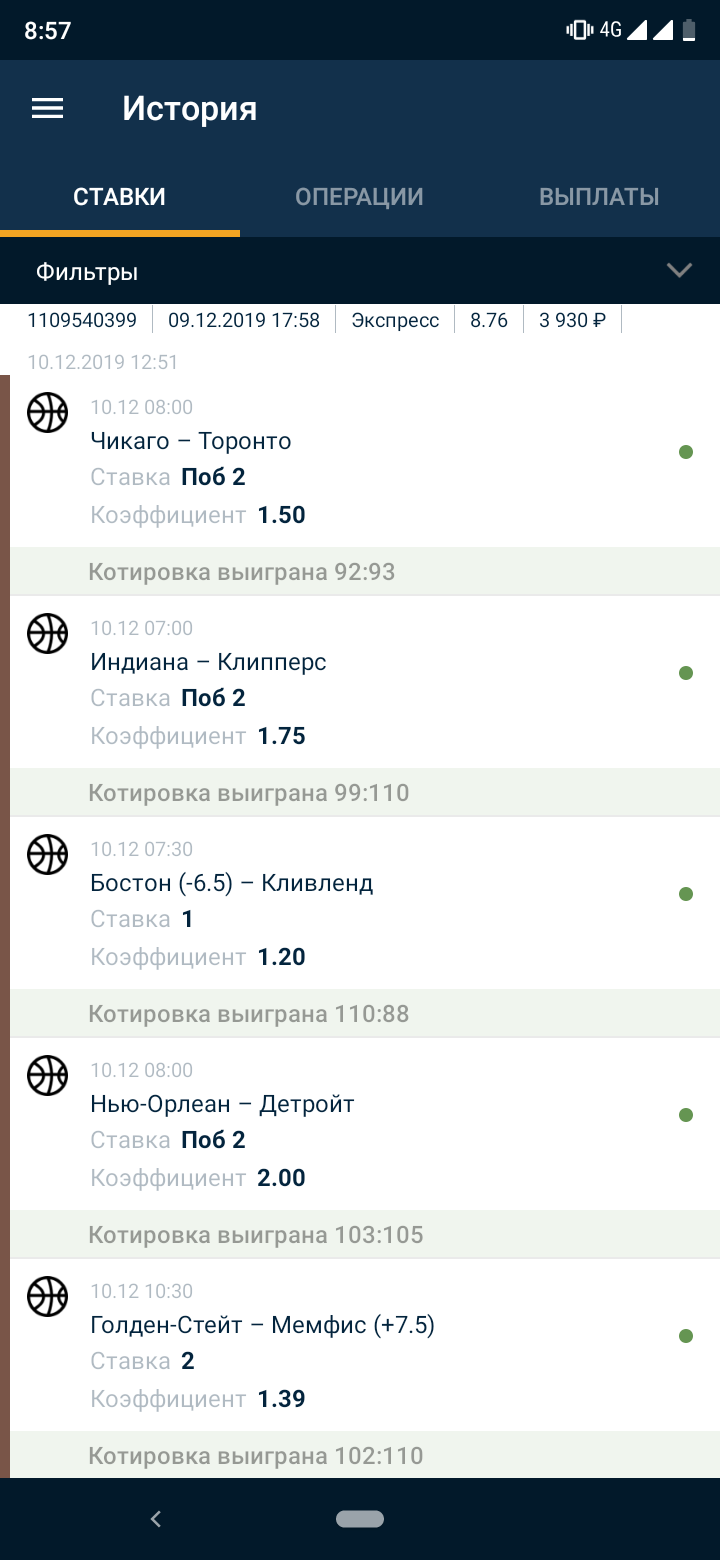The height and width of the screenshot is (1560, 720).
Task: Open the hamburger drawer menu
Action: (48, 109)
